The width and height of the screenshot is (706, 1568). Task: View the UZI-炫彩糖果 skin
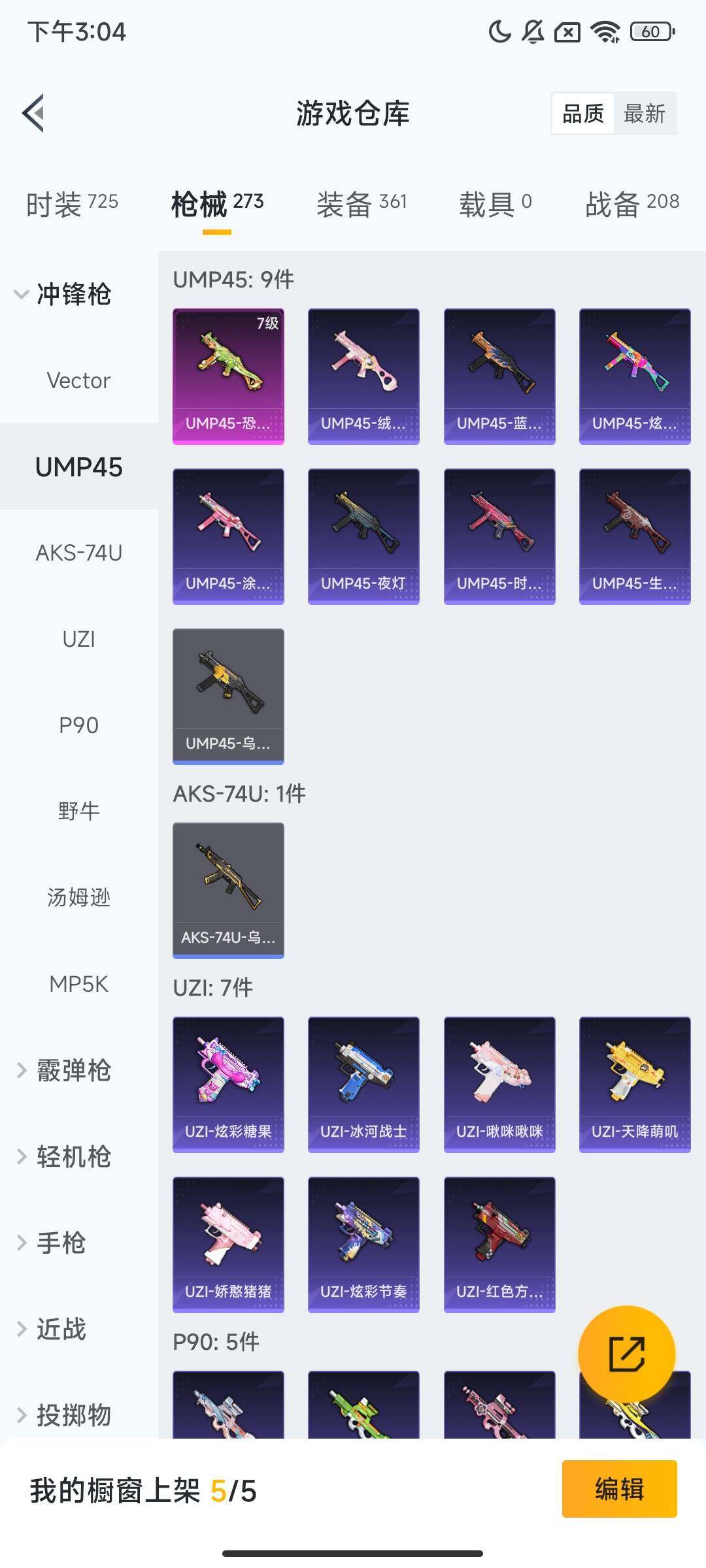click(228, 1085)
